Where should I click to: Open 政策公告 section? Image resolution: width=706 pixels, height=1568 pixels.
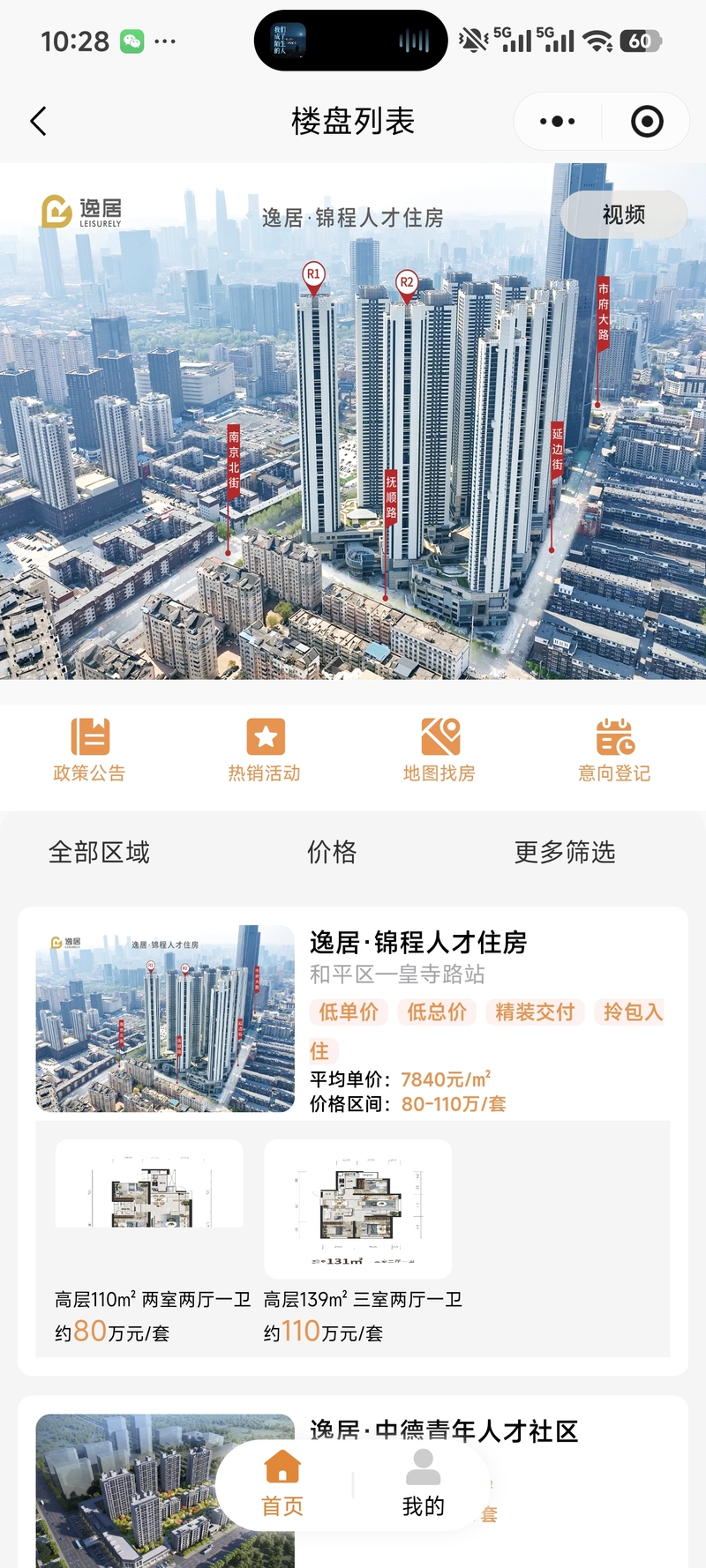89,750
